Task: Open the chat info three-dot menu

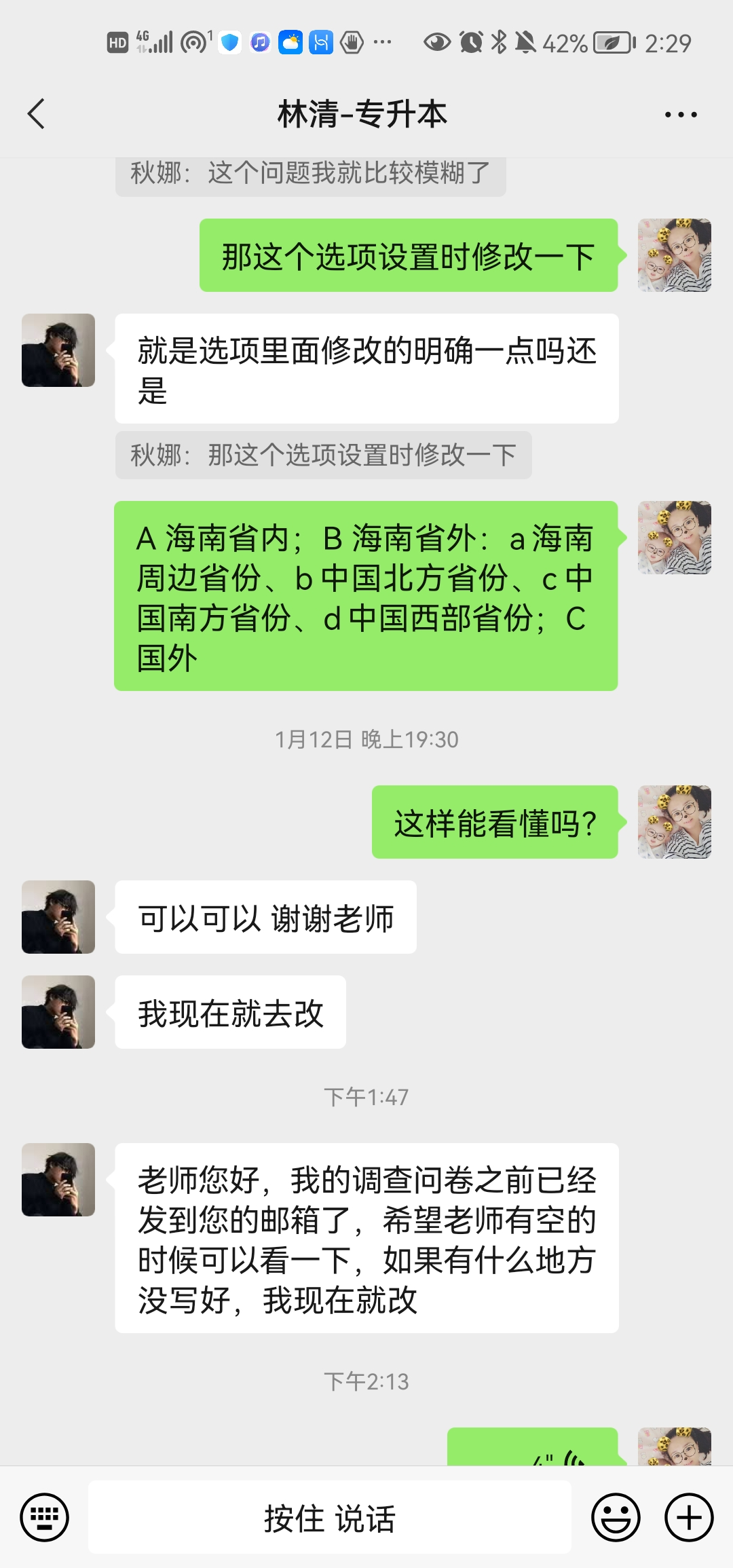Action: [680, 115]
